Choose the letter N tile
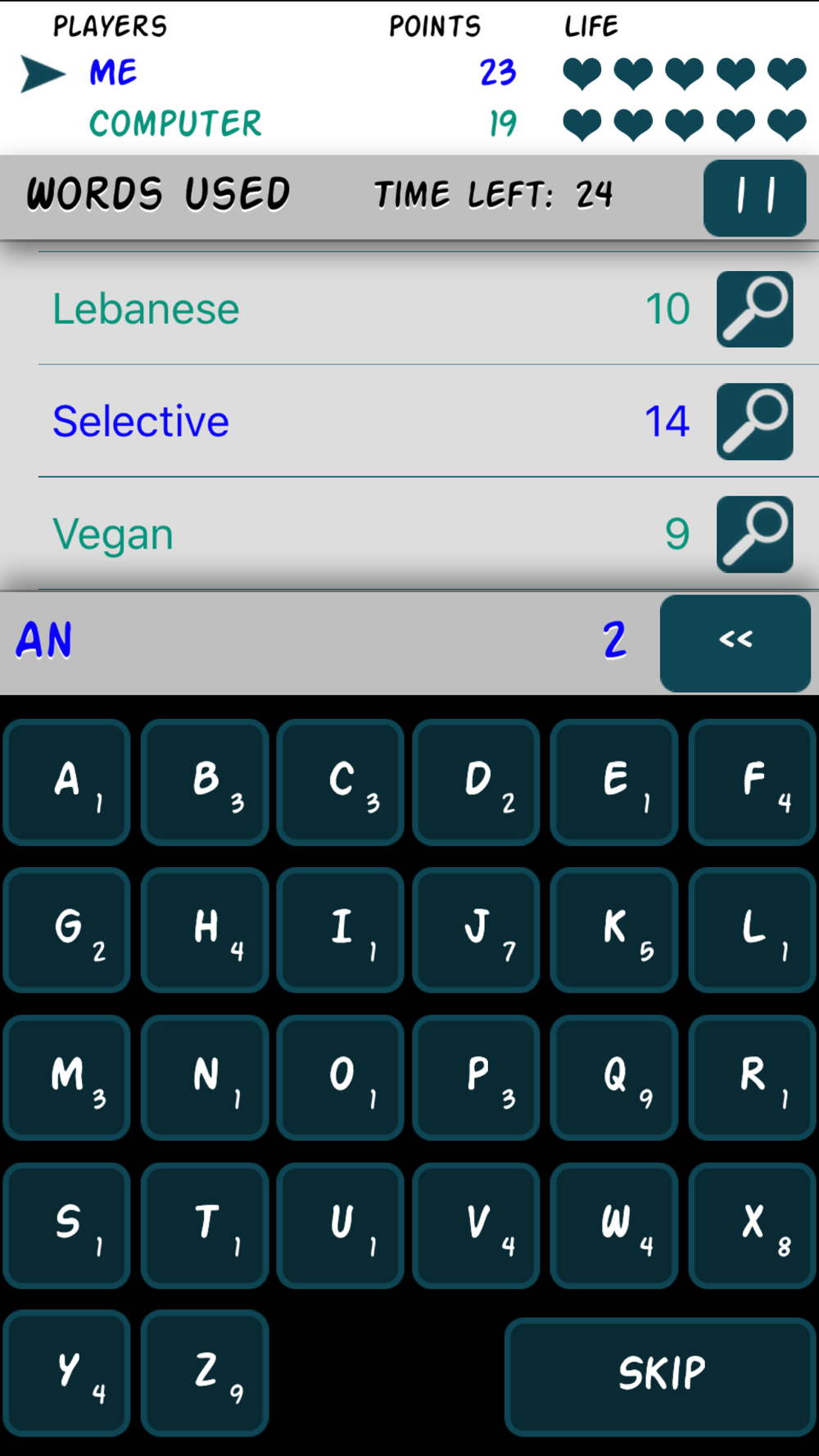 205,1077
